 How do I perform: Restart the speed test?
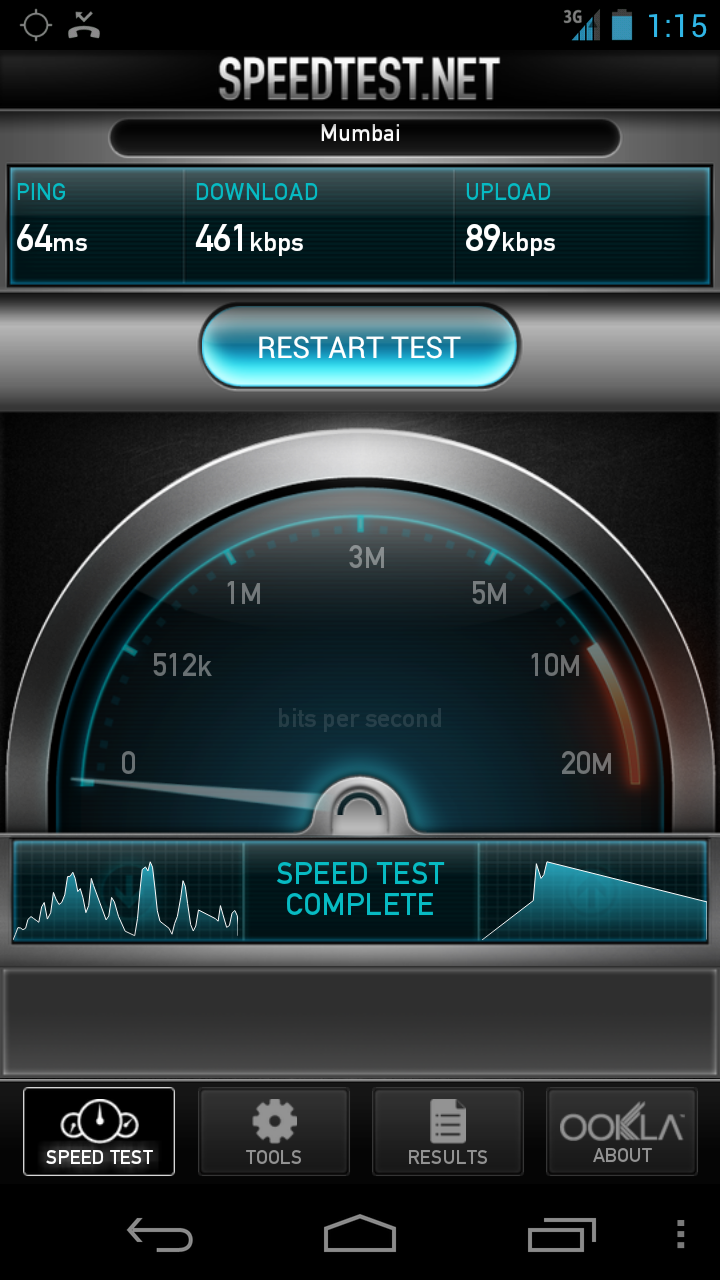click(x=359, y=347)
